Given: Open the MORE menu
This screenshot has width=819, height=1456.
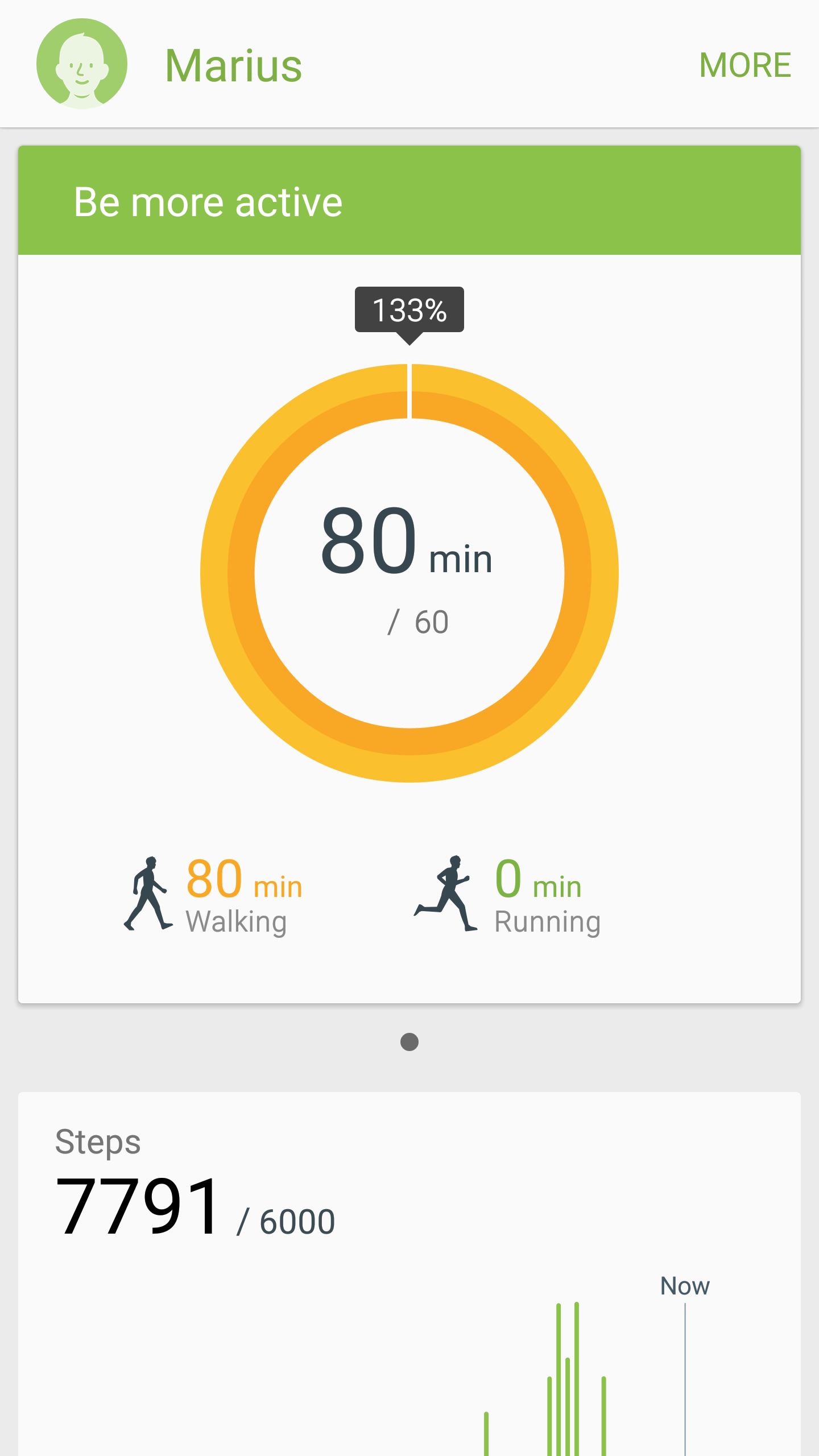Looking at the screenshot, I should [x=745, y=65].
